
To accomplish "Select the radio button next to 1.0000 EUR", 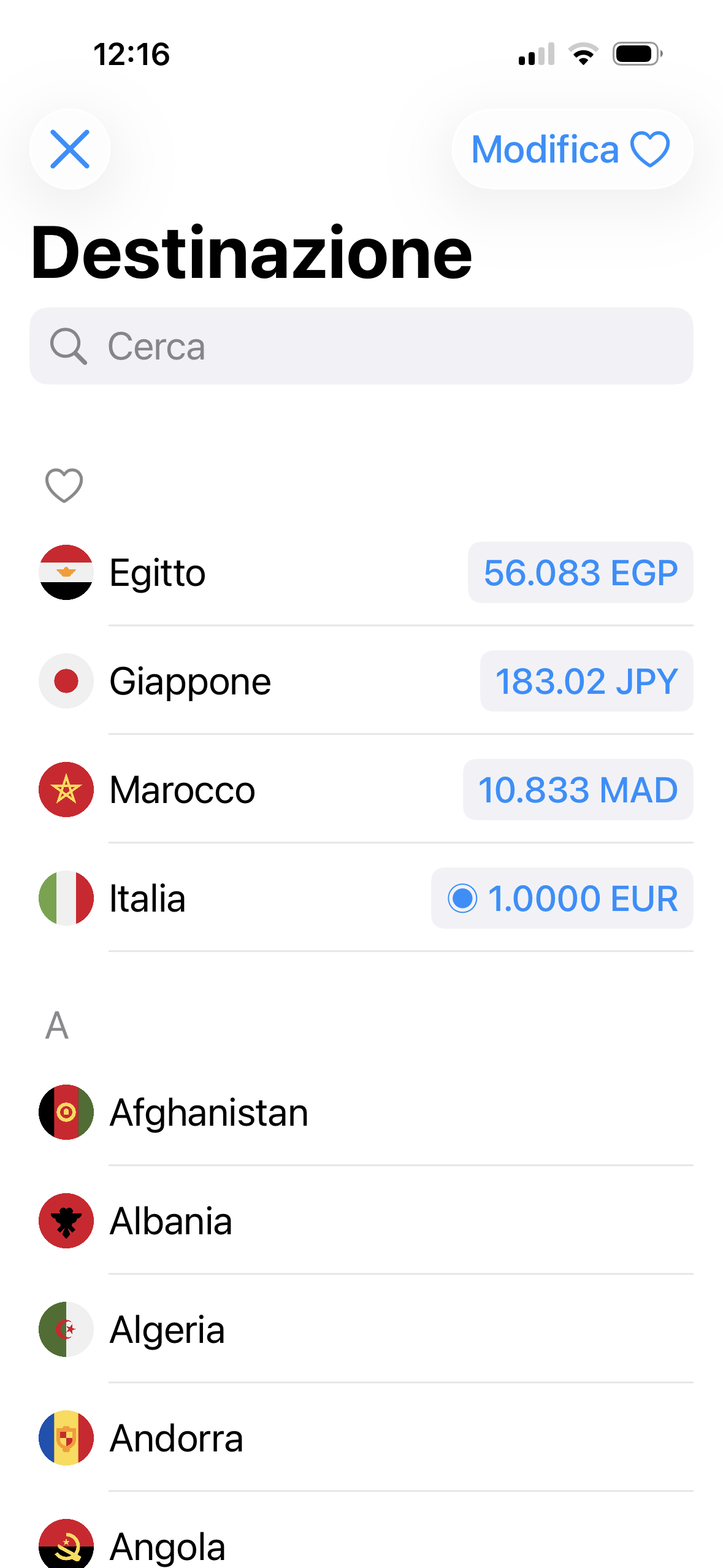I will click(x=463, y=897).
